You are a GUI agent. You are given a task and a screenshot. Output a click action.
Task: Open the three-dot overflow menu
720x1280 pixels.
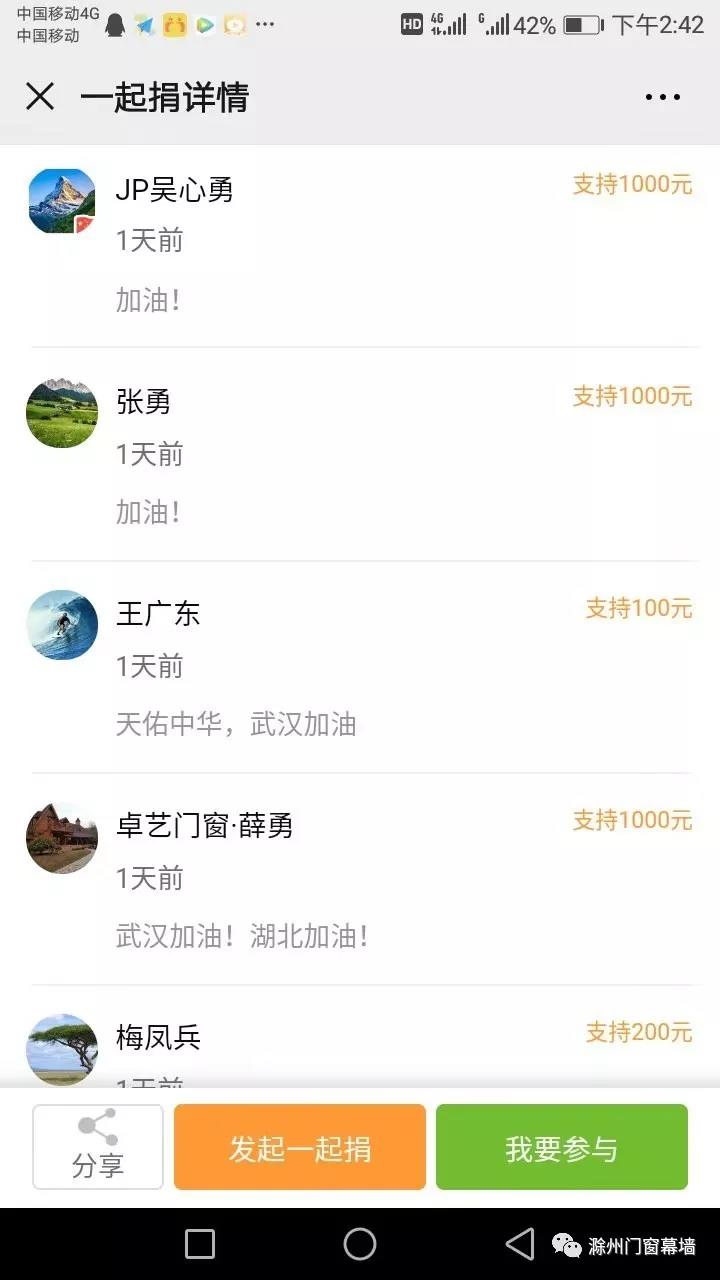point(662,97)
